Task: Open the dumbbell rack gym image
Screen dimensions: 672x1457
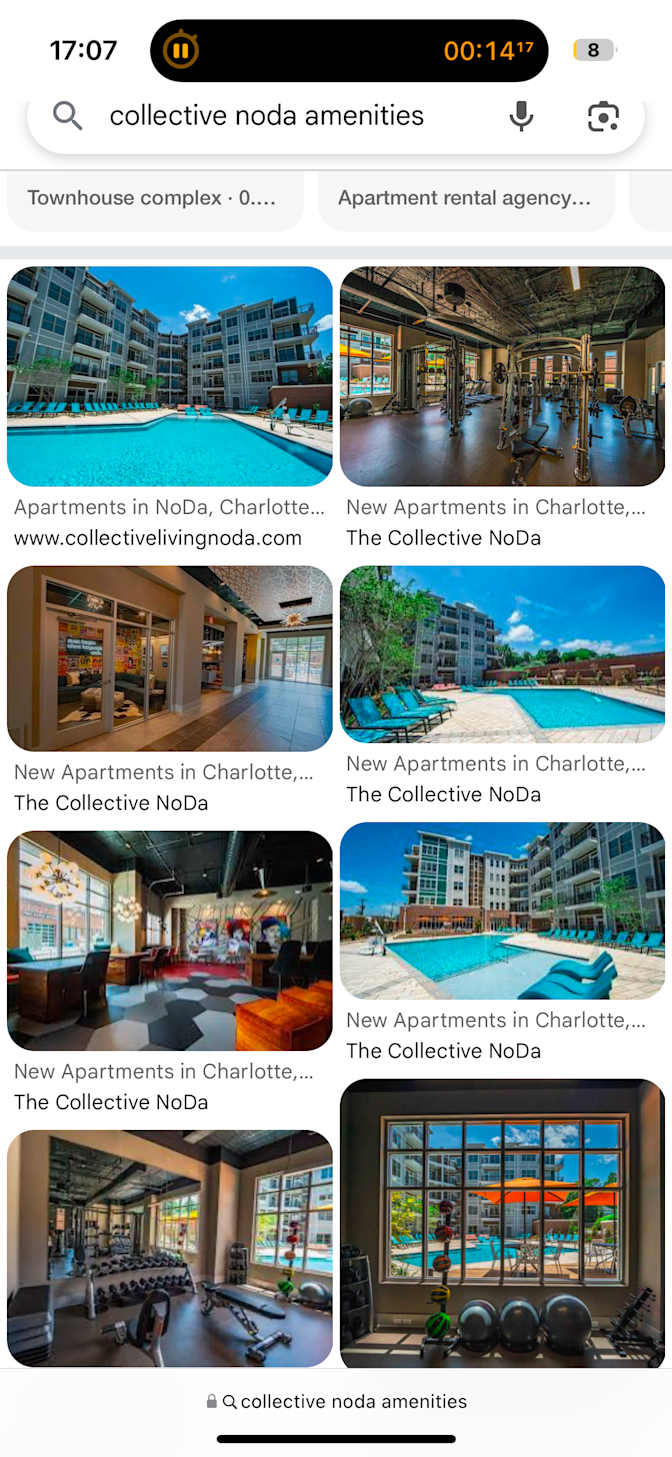Action: pos(170,1248)
